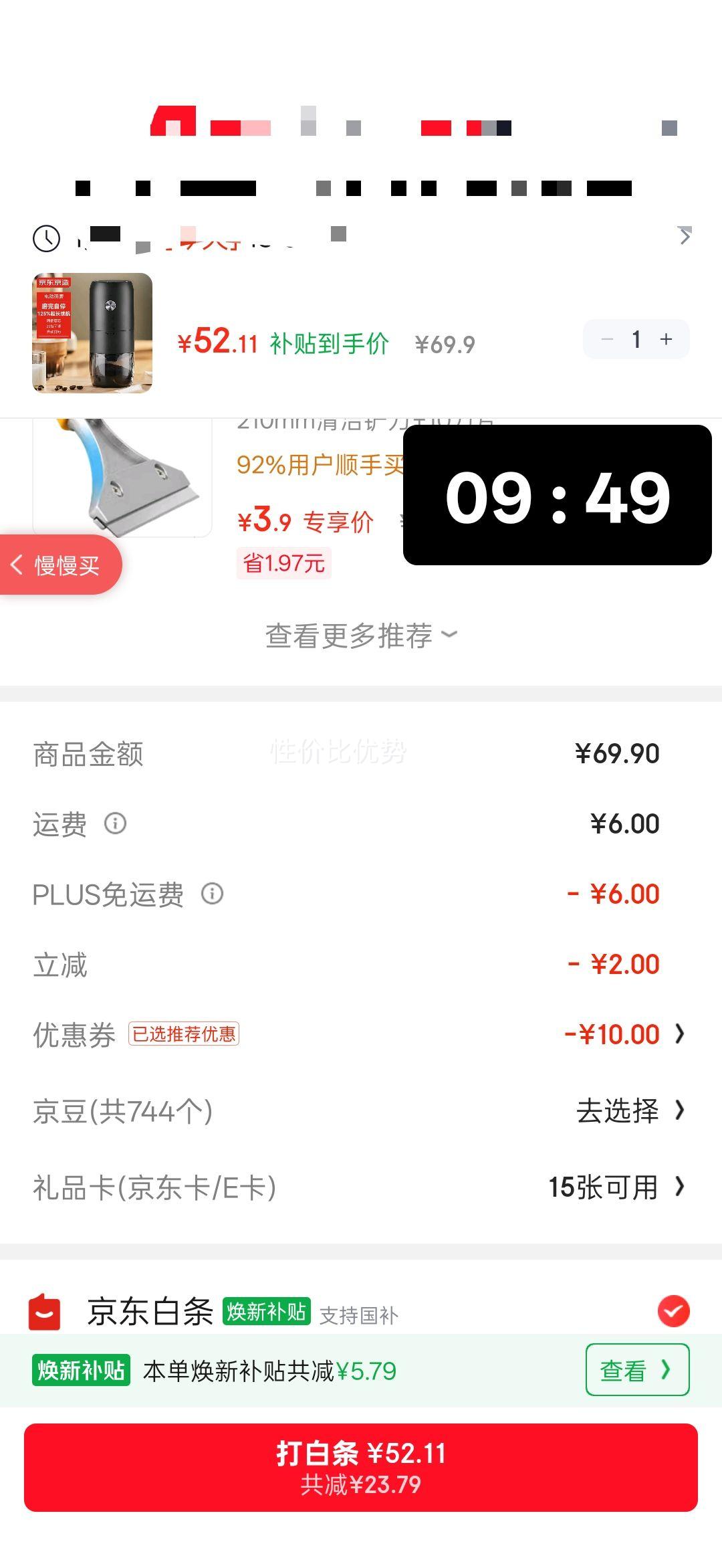Decrease quantity with the minus icon
This screenshot has height=1568, width=722.
pos(606,339)
